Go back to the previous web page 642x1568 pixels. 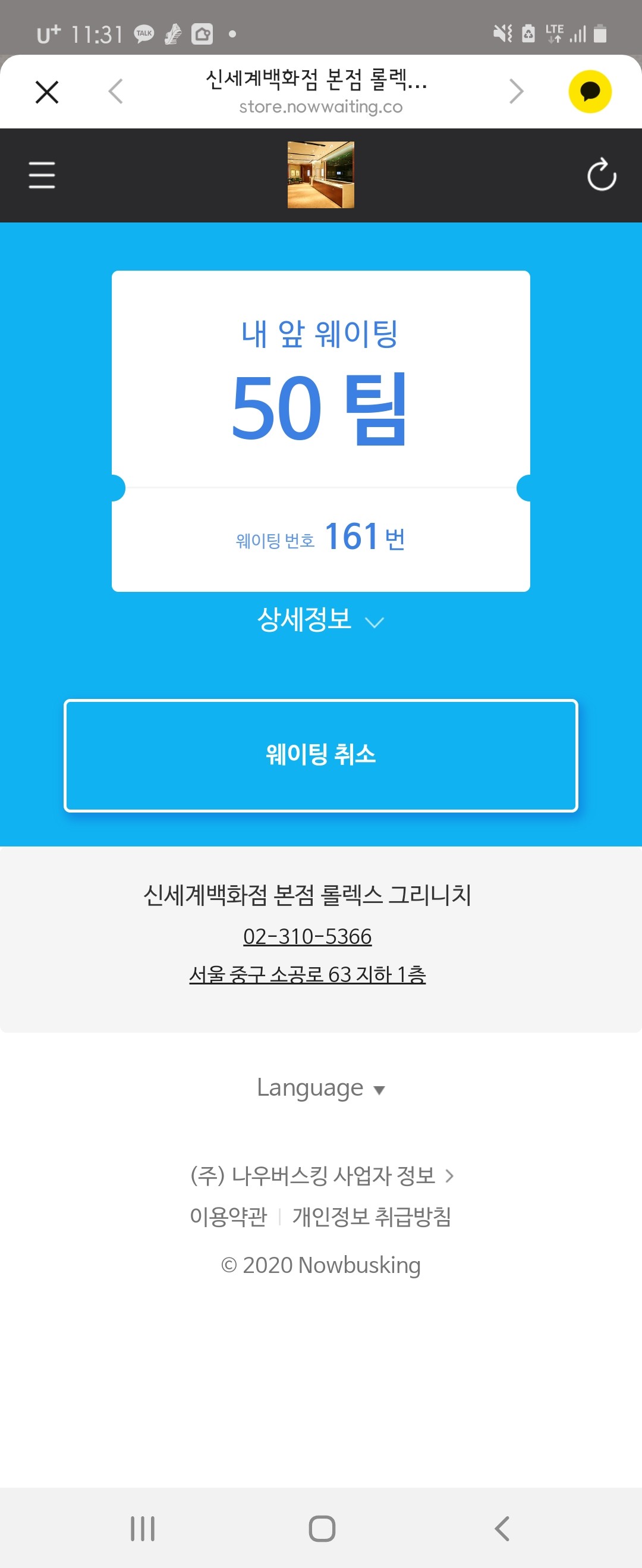click(x=116, y=92)
